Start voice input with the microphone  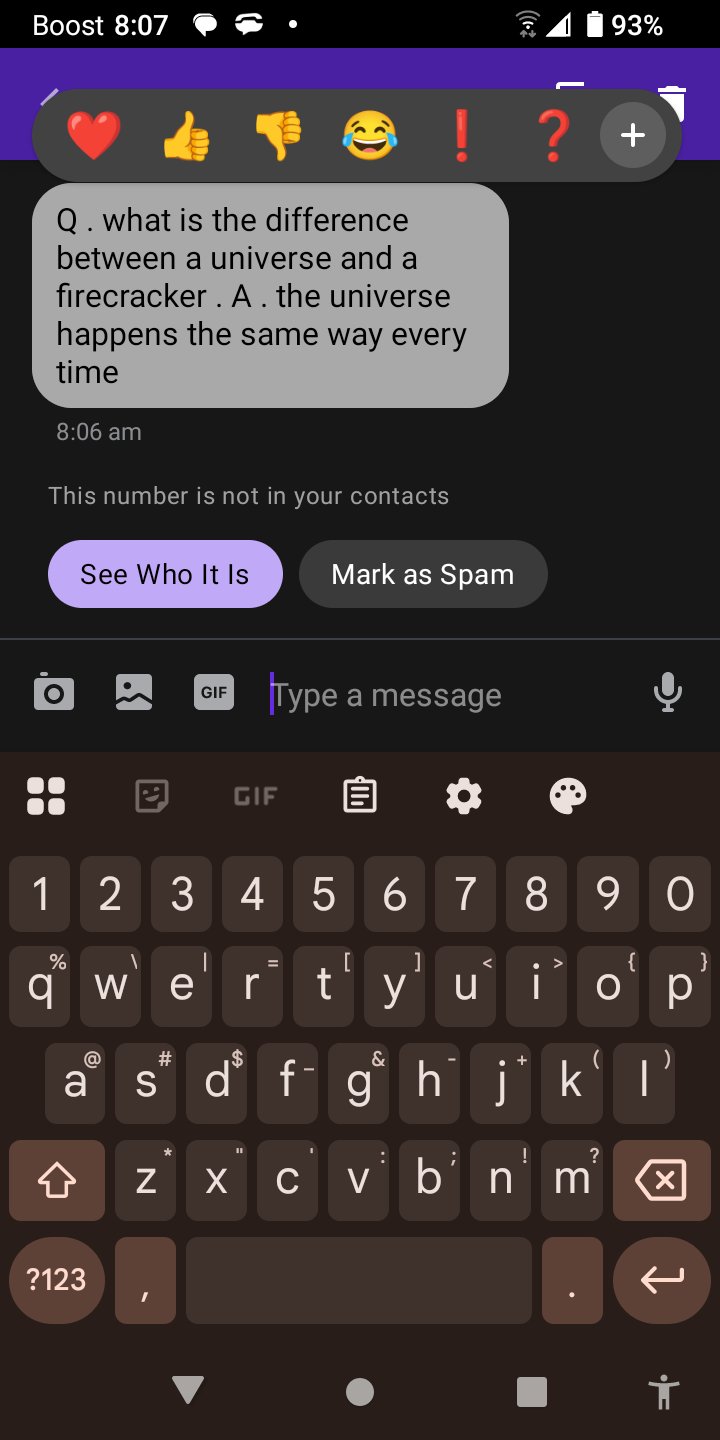pyautogui.click(x=667, y=692)
